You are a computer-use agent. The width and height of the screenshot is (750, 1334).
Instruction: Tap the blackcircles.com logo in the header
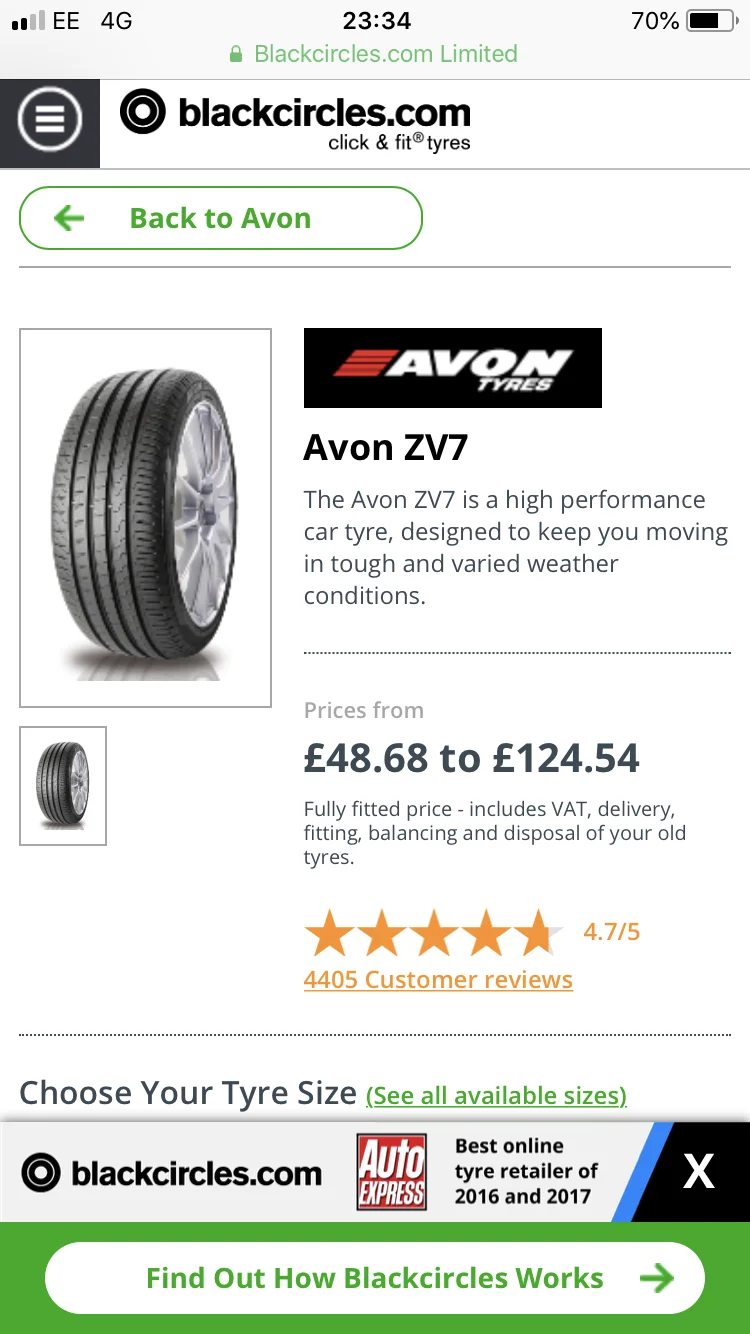click(x=295, y=121)
